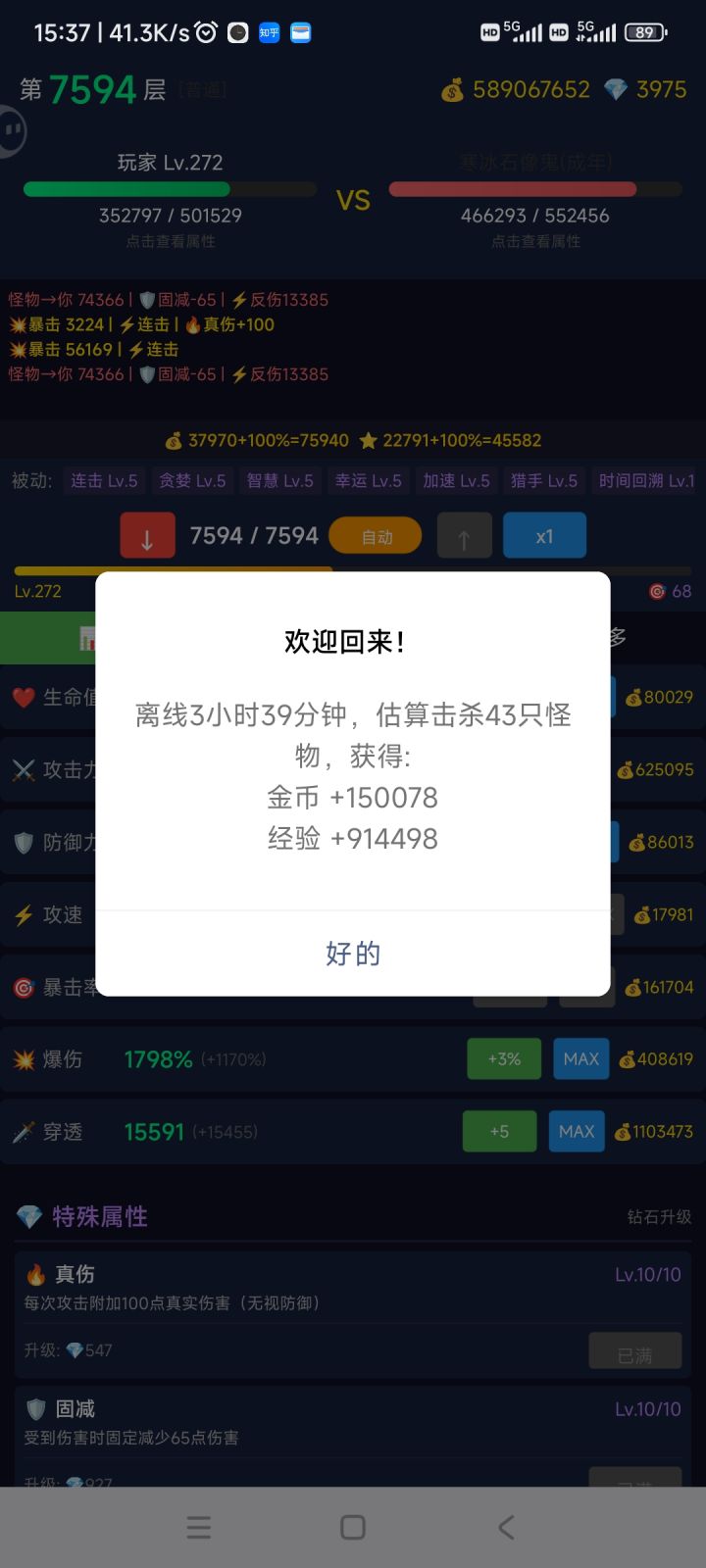Click the heart 生命值 stat icon

click(x=24, y=697)
